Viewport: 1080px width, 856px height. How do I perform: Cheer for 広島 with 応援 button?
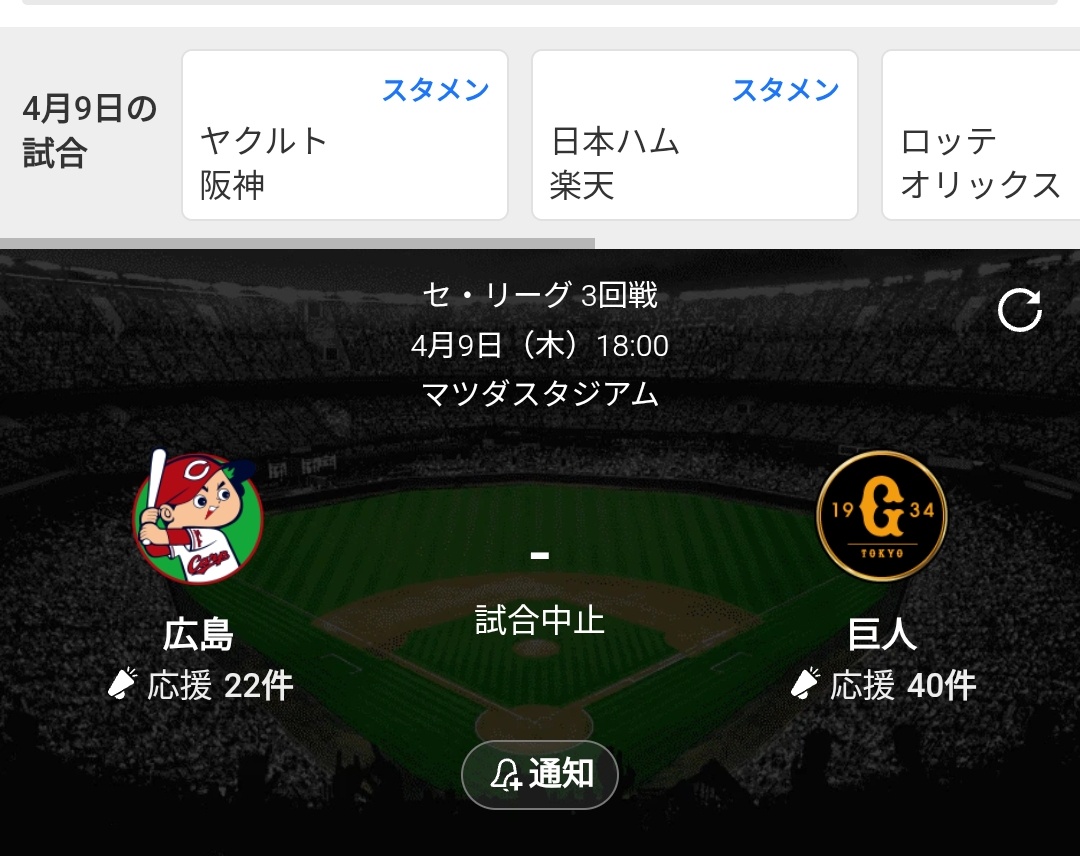tap(200, 686)
